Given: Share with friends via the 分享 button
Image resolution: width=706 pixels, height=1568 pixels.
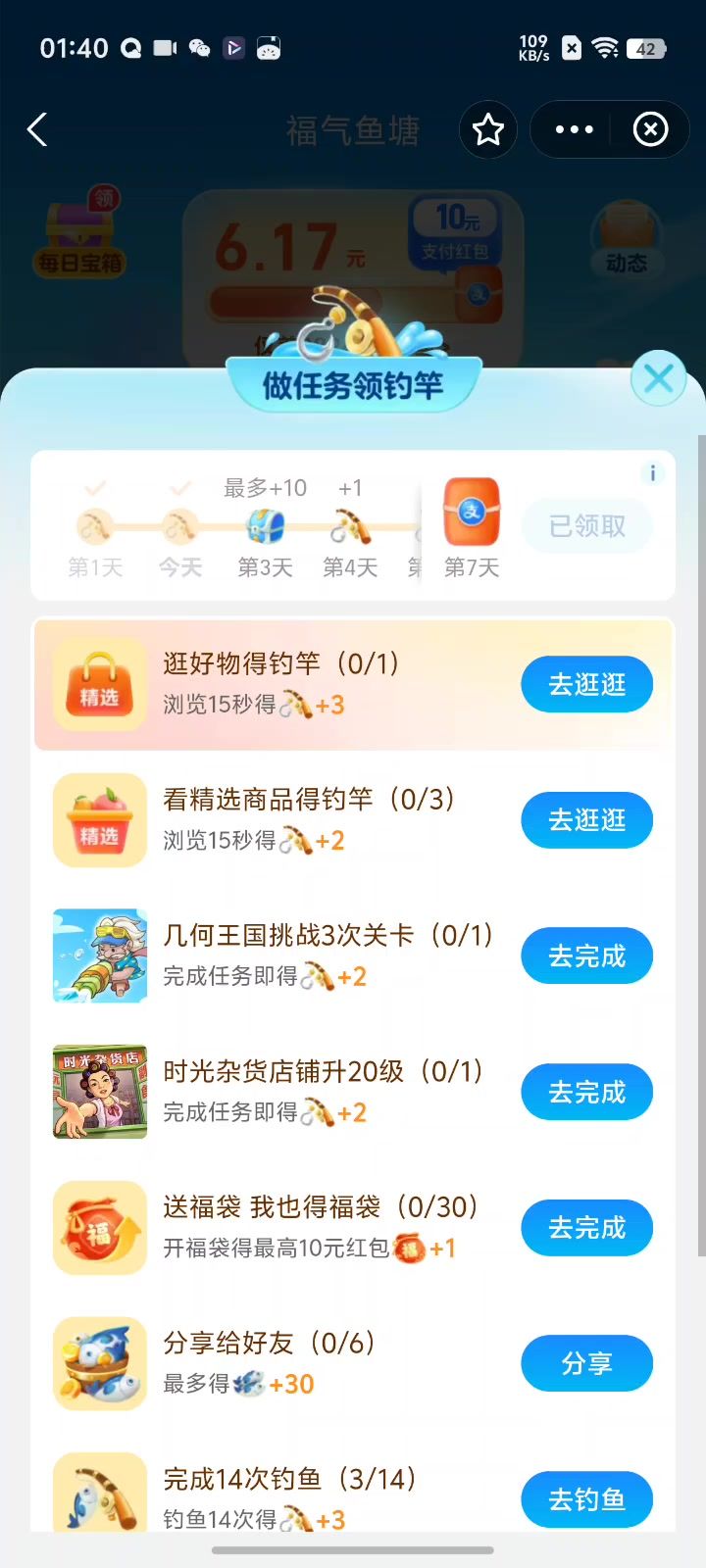Looking at the screenshot, I should click(586, 1363).
